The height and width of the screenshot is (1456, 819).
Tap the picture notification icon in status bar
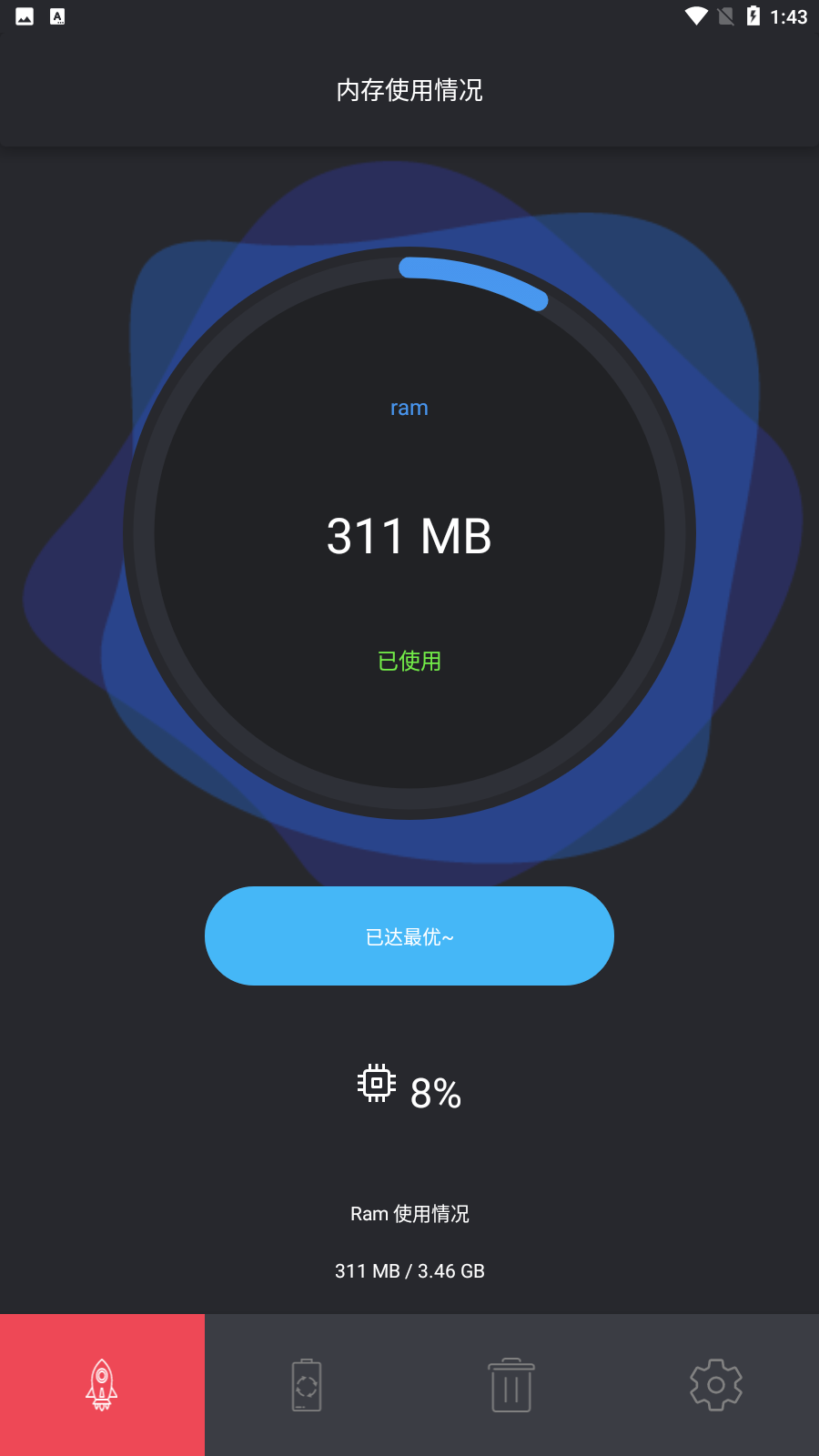[23, 15]
